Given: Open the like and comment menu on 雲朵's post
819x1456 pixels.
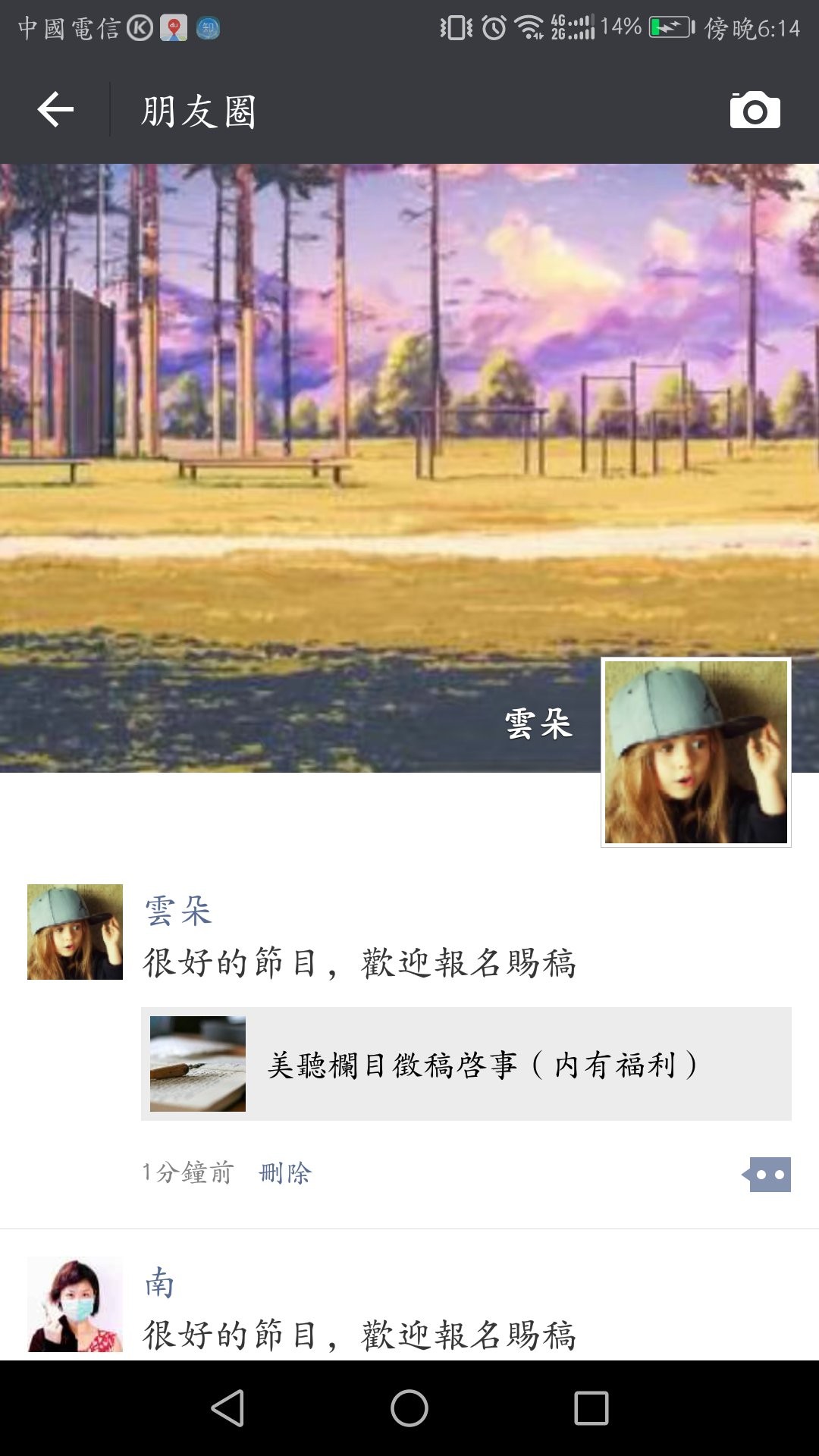Looking at the screenshot, I should (768, 1175).
